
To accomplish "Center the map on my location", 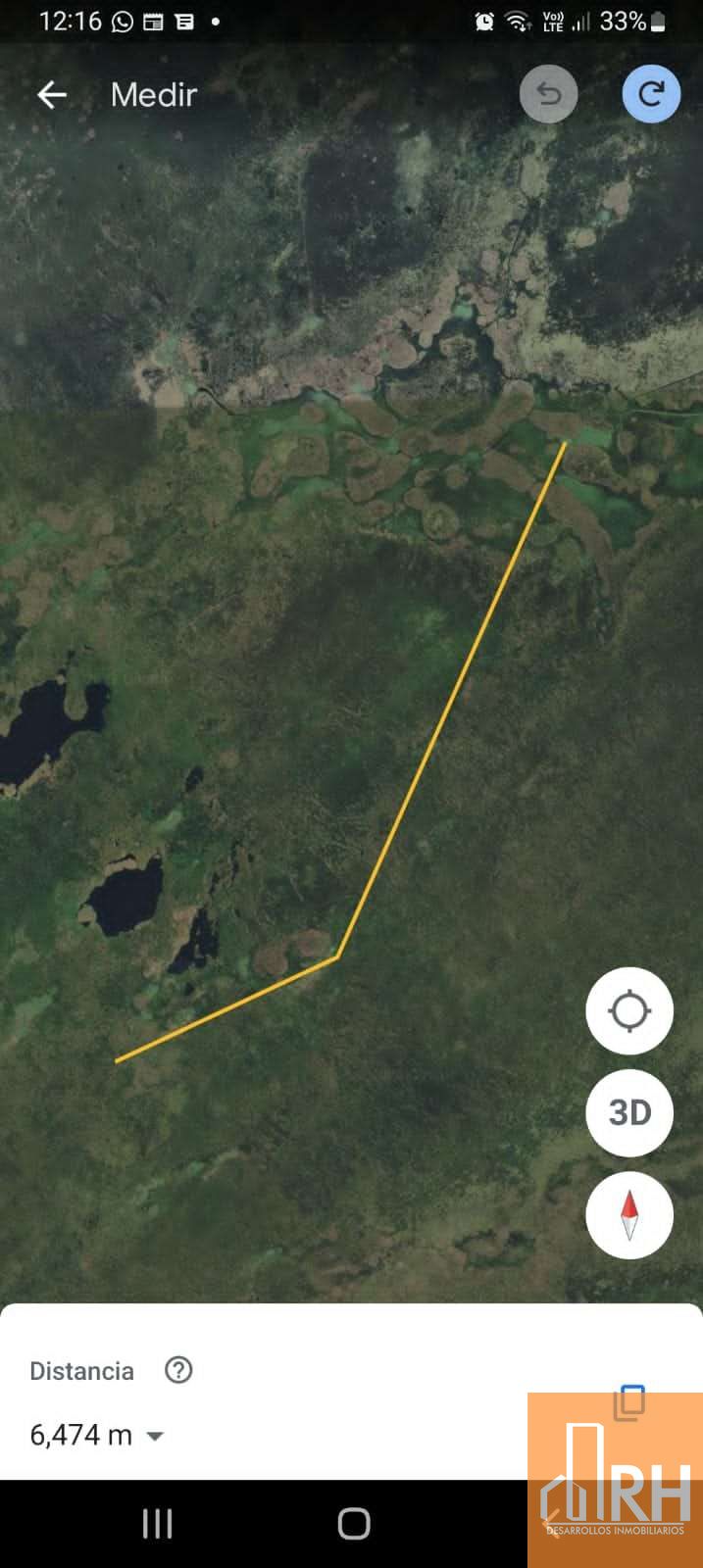I will tap(628, 1010).
